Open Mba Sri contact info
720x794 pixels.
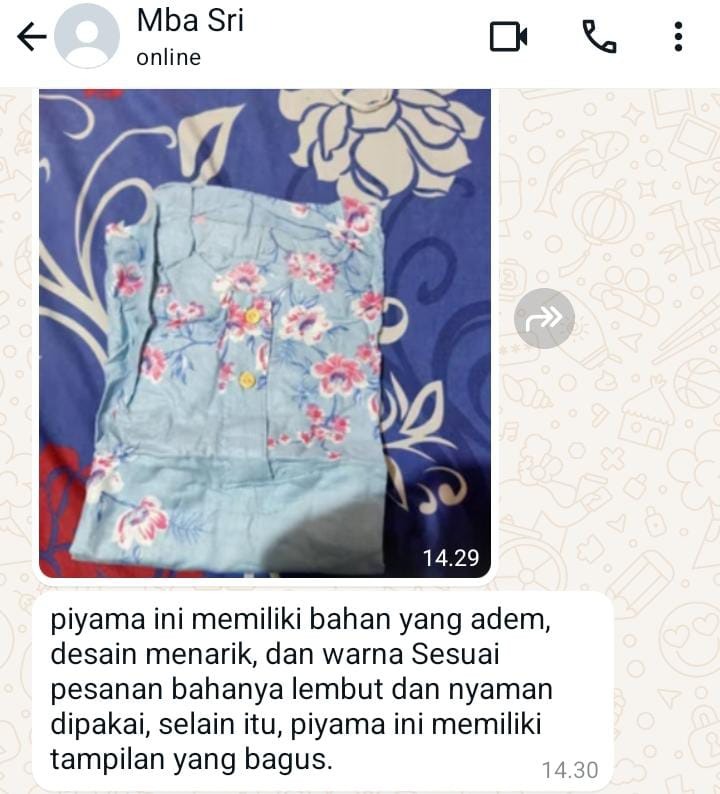pos(190,36)
